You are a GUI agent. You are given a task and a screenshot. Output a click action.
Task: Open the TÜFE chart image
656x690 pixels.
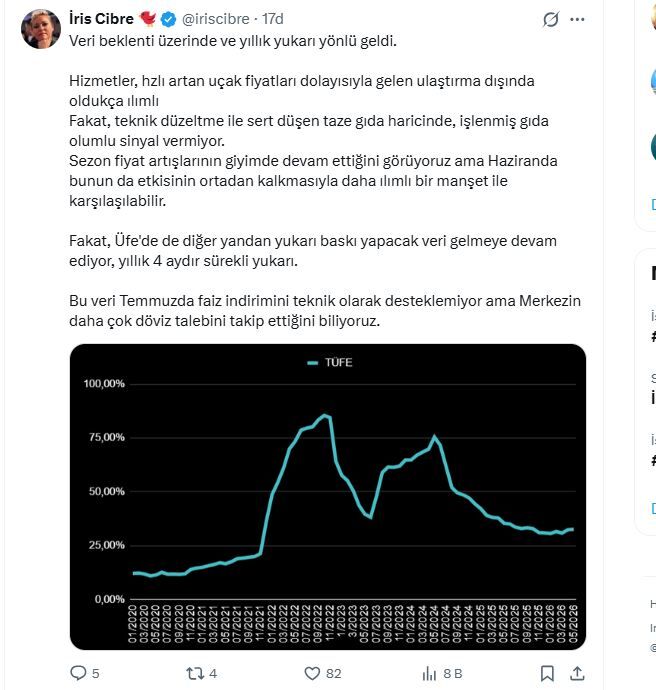[328, 496]
